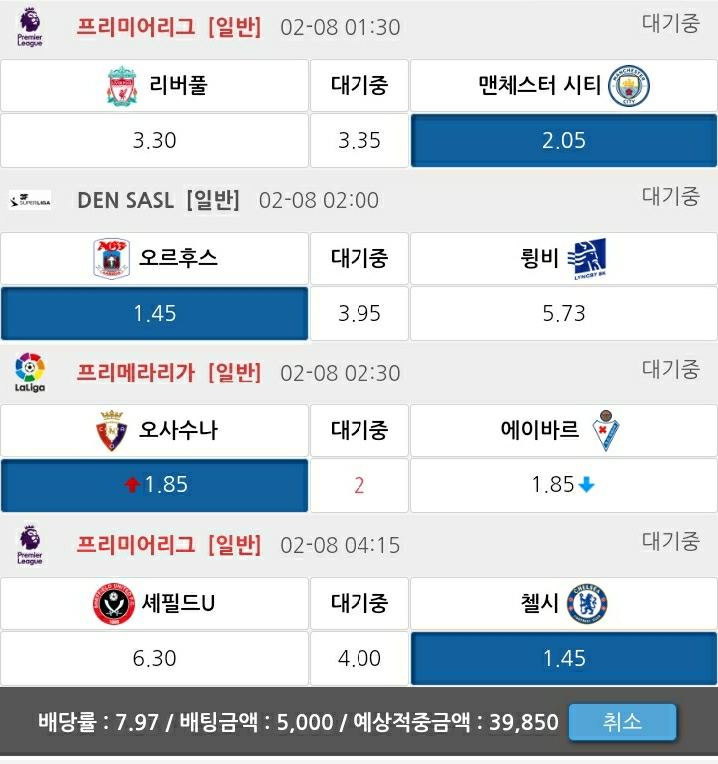The width and height of the screenshot is (718, 764).
Task: Choose 셰필드U win odds 6.30
Action: 154,658
